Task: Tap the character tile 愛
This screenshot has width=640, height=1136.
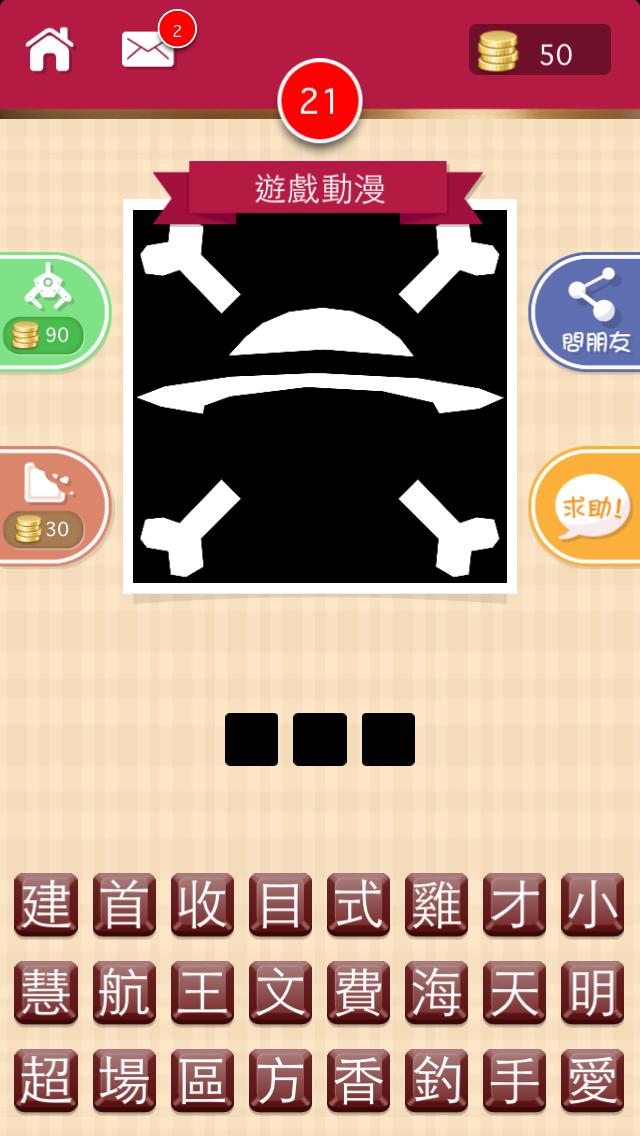Action: tap(592, 1080)
